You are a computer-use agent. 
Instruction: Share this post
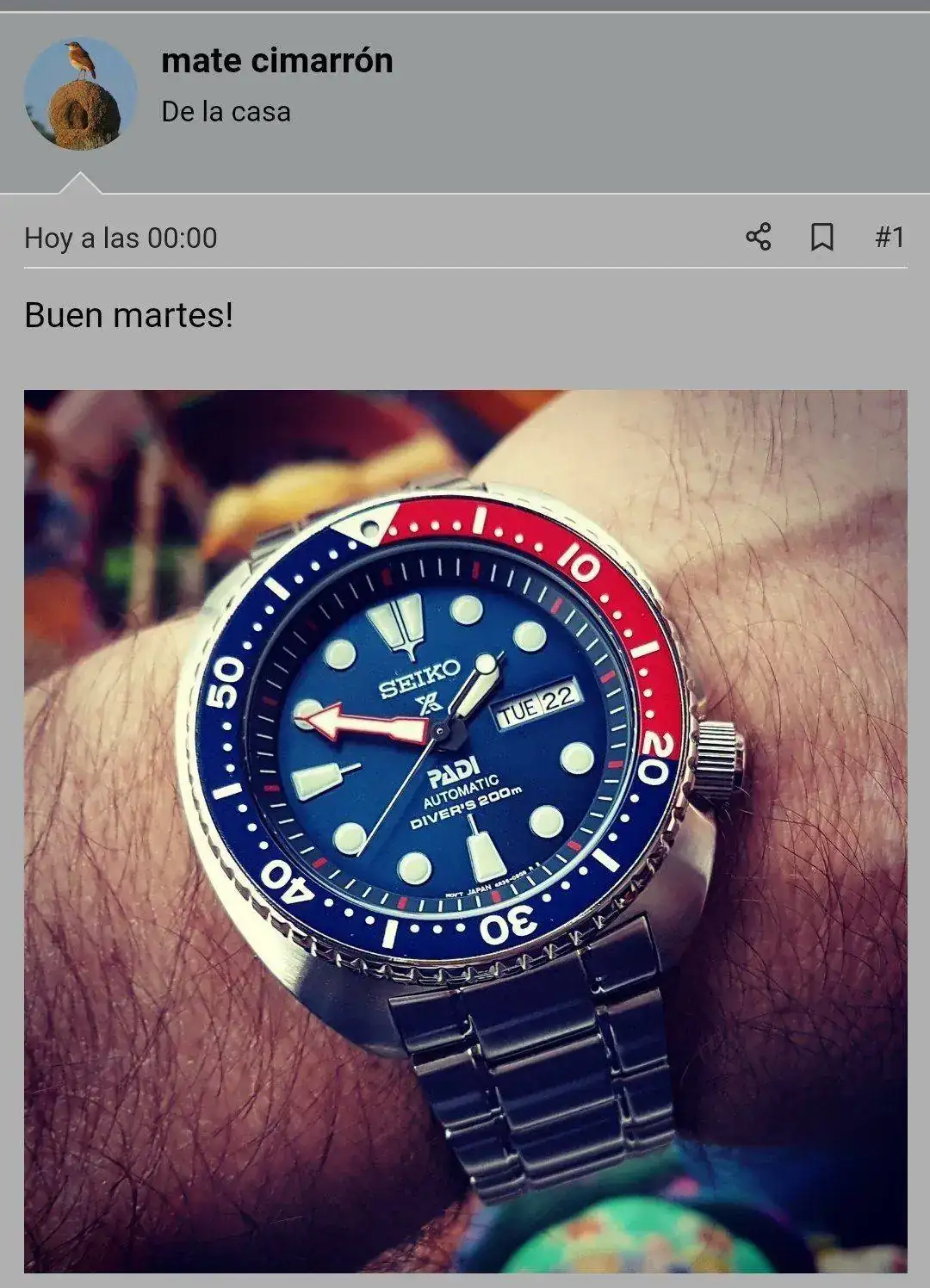click(x=758, y=237)
